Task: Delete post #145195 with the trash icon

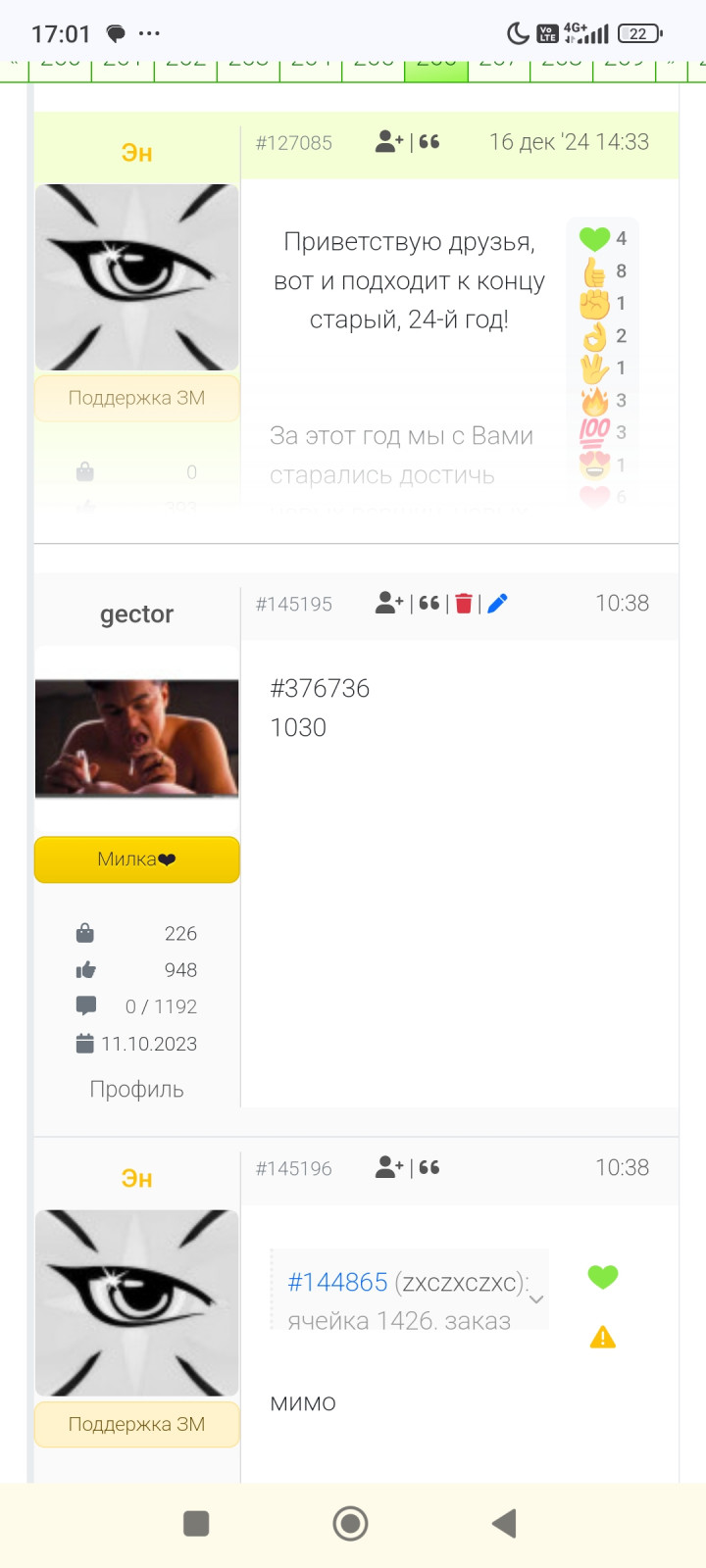Action: (464, 604)
